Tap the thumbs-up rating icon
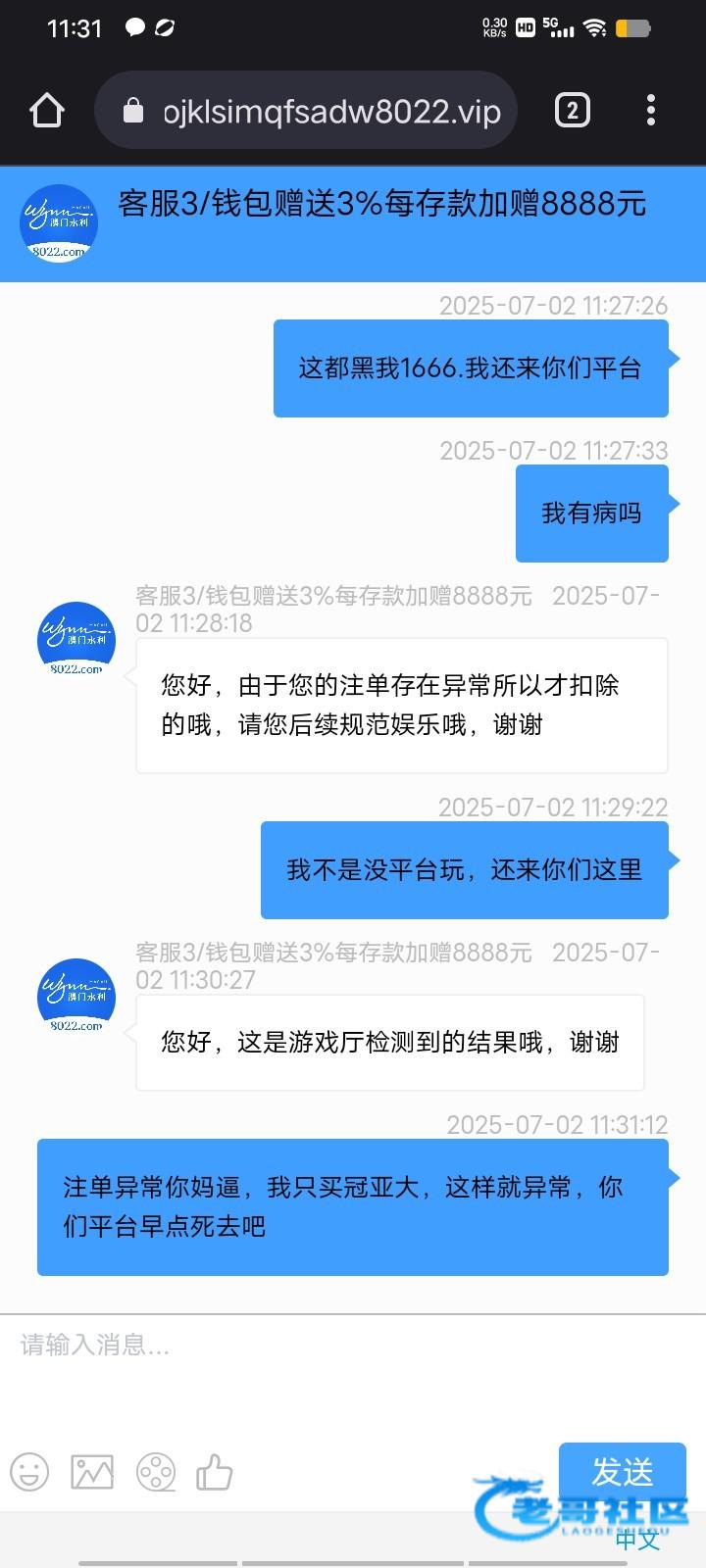Screen dimensions: 706x1568 (x=215, y=1472)
